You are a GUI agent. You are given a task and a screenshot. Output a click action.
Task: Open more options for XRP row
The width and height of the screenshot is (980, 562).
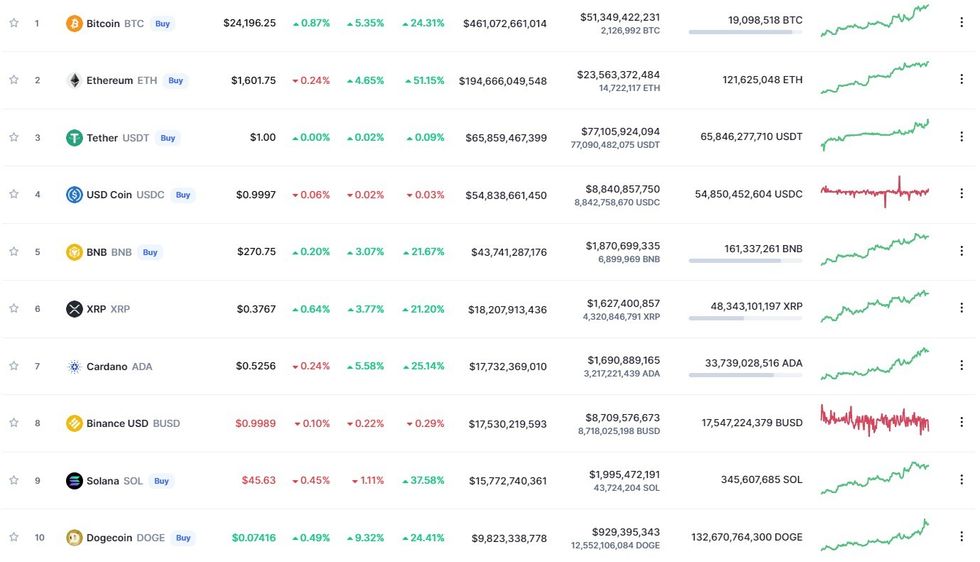click(x=961, y=309)
